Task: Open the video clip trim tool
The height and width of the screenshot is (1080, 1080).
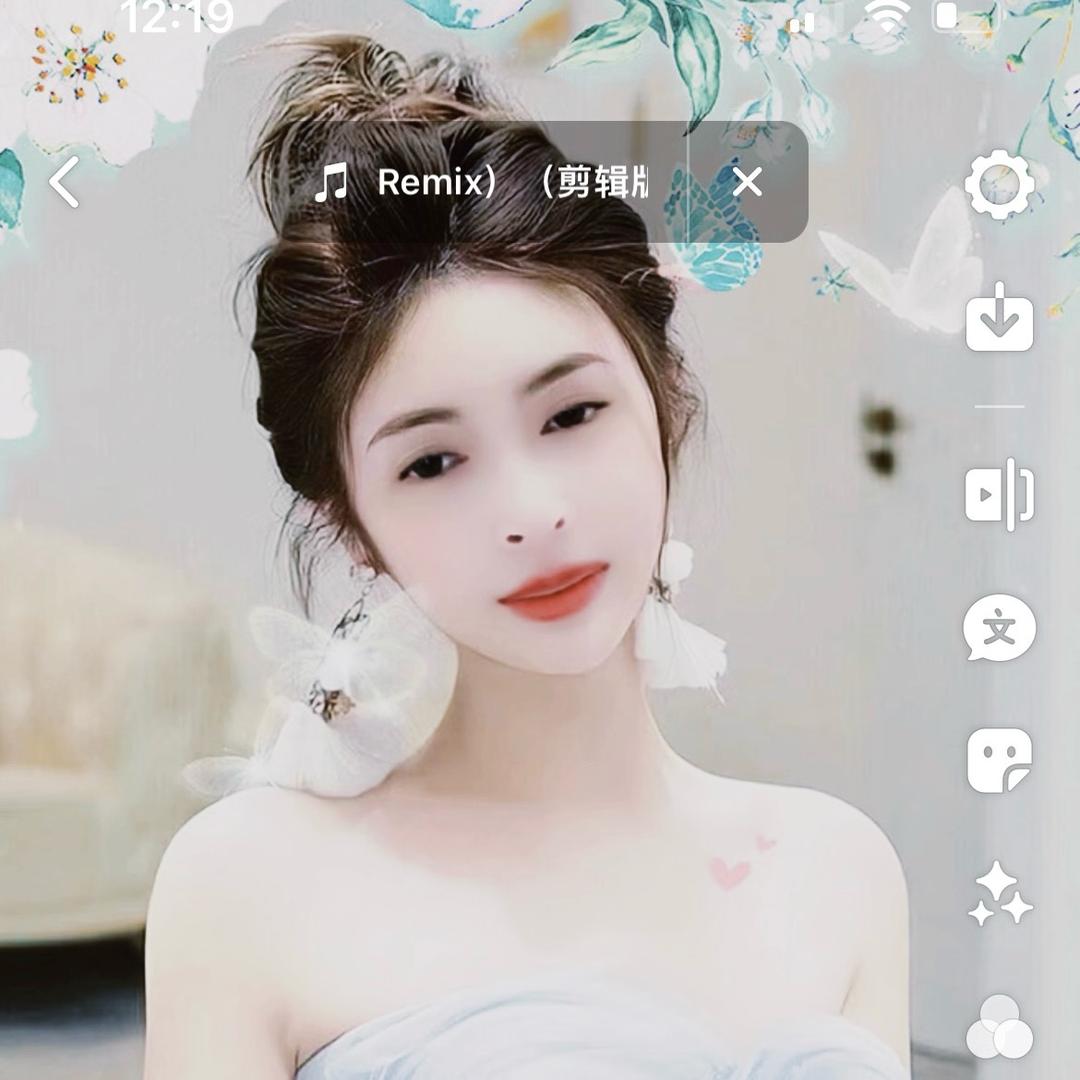Action: click(999, 494)
